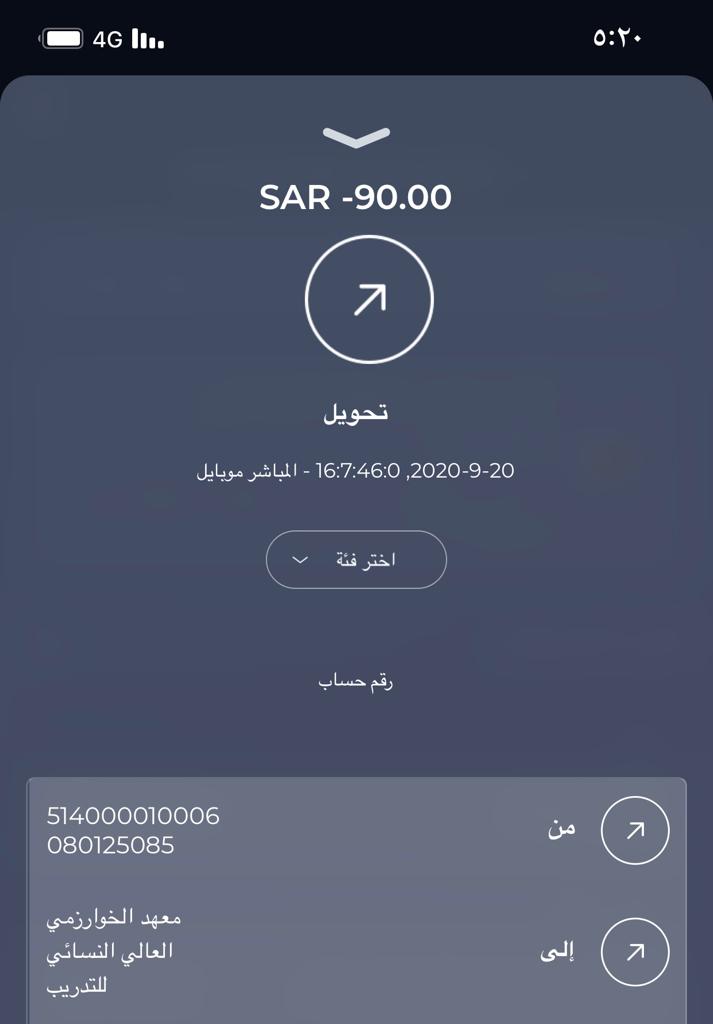
Task: Collapse the transaction details sheet with the chevron
Action: pyautogui.click(x=356, y=137)
